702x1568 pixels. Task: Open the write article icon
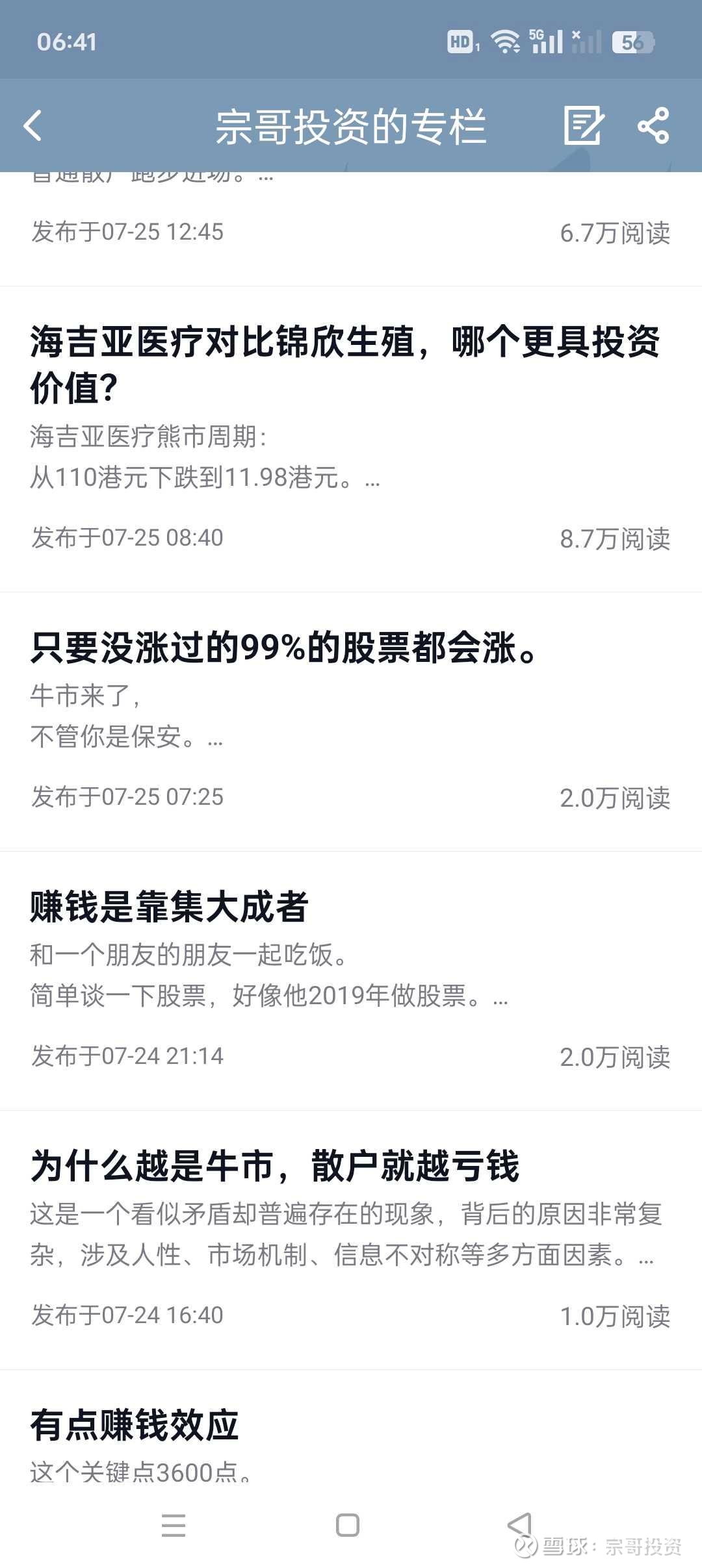tap(583, 125)
